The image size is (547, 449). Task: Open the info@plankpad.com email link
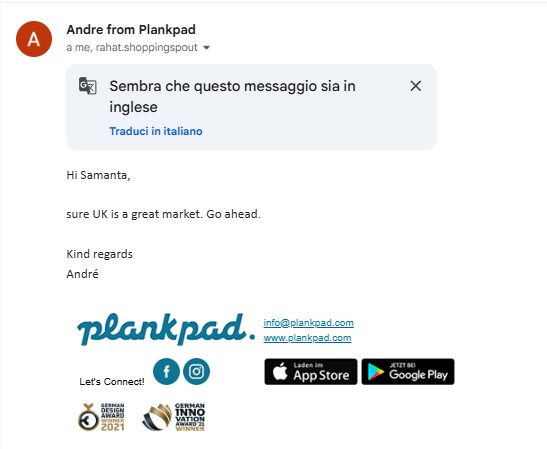pyautogui.click(x=308, y=323)
